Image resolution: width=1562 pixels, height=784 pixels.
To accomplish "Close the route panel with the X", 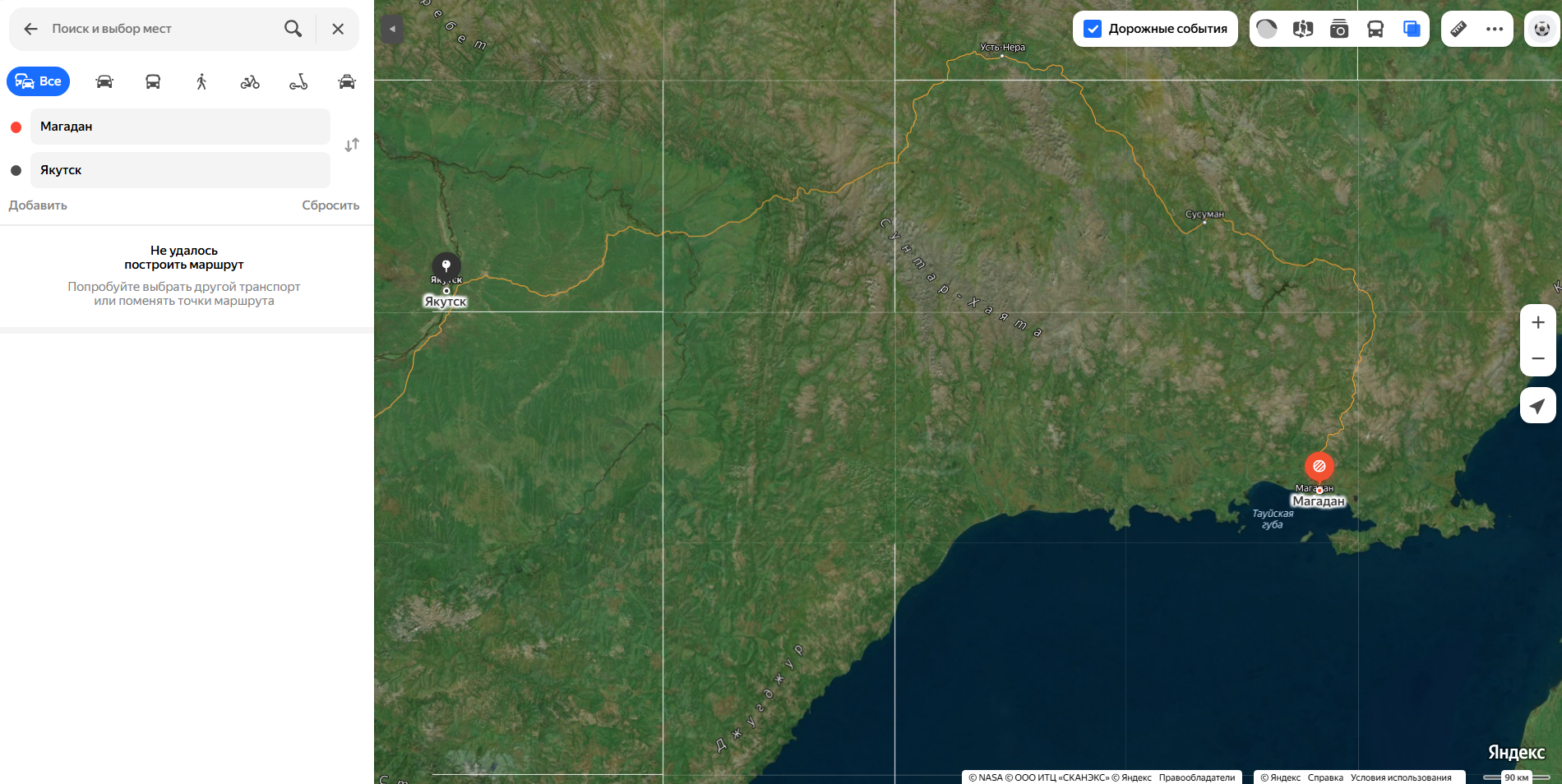I will (x=338, y=29).
